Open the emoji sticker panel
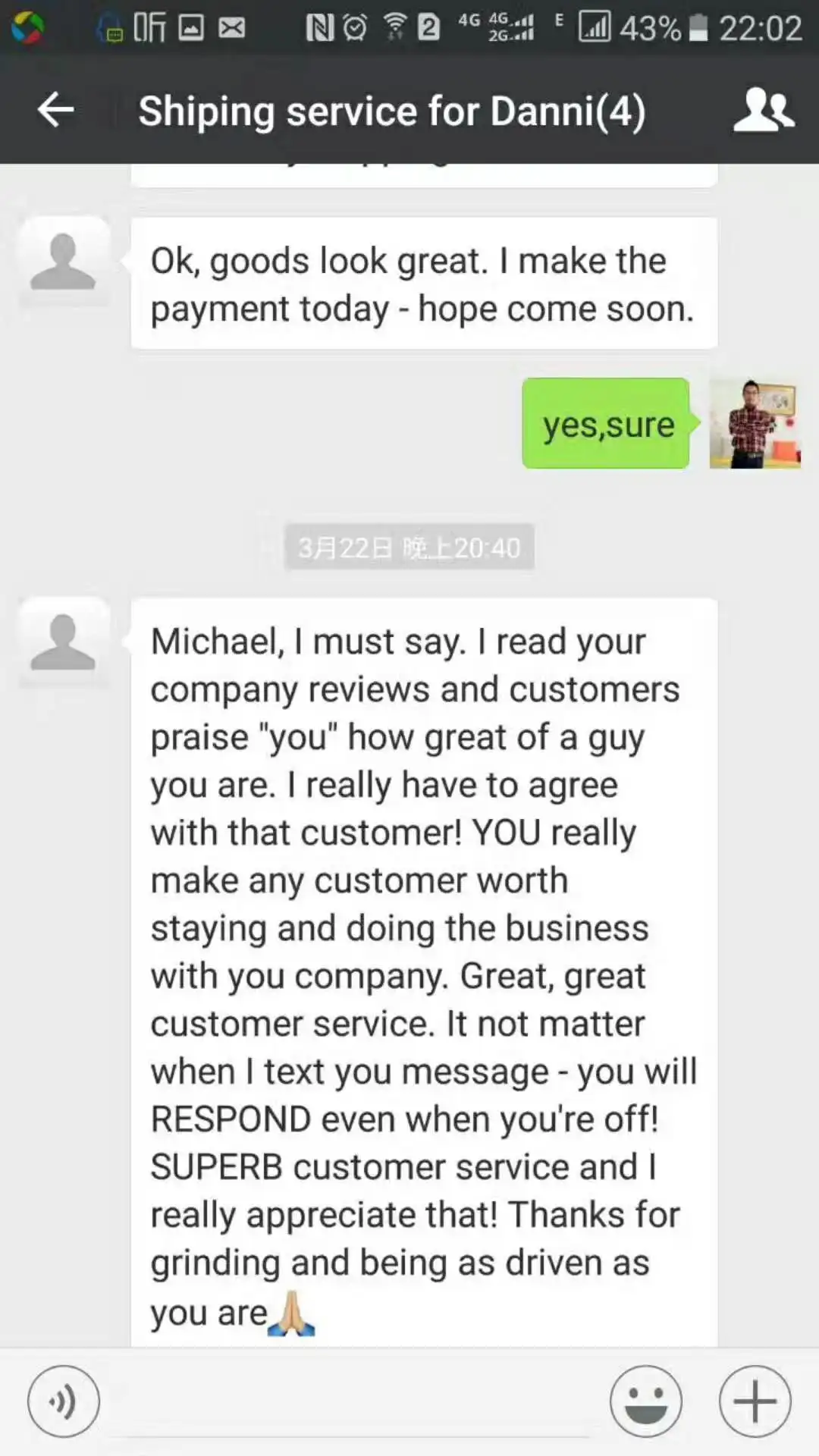The width and height of the screenshot is (819, 1456). [x=646, y=1401]
